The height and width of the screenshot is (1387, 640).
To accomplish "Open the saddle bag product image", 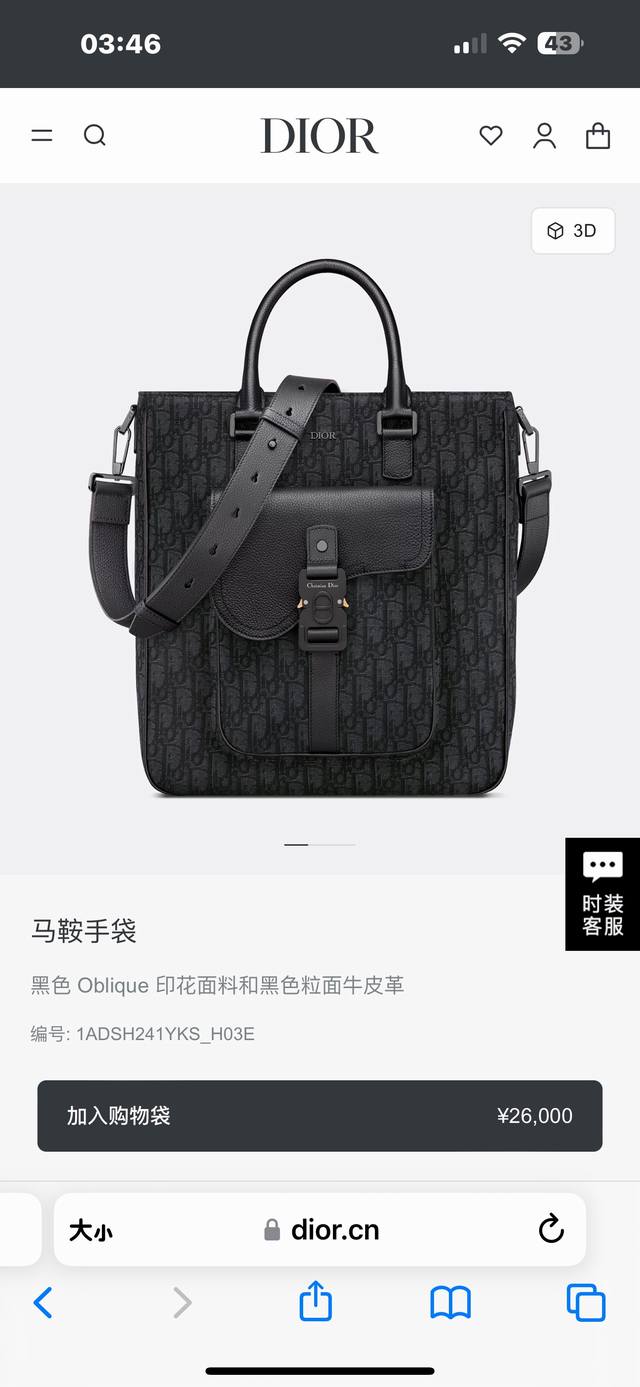I will tap(320, 530).
